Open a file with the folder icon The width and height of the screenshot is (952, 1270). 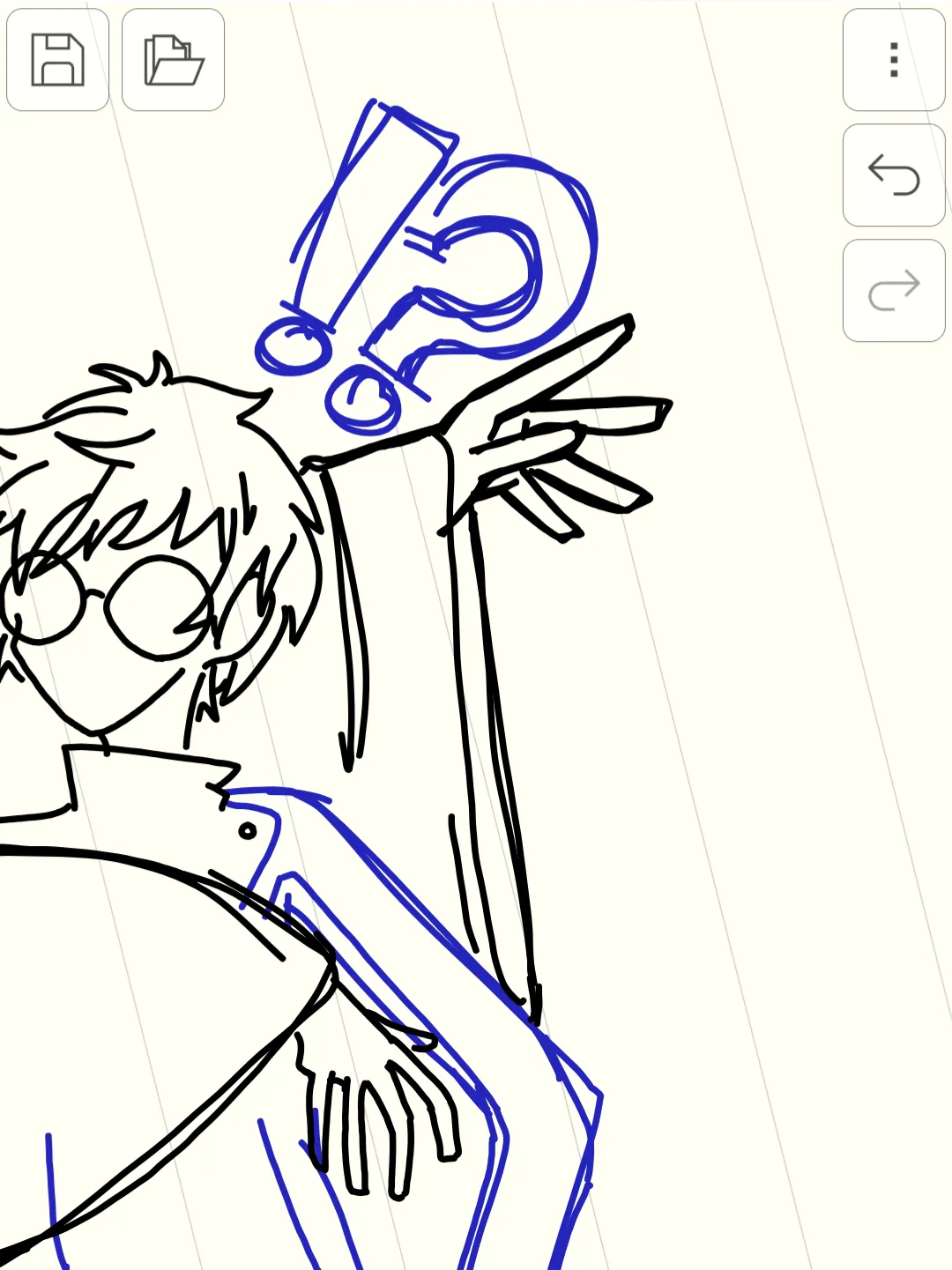pyautogui.click(x=173, y=60)
